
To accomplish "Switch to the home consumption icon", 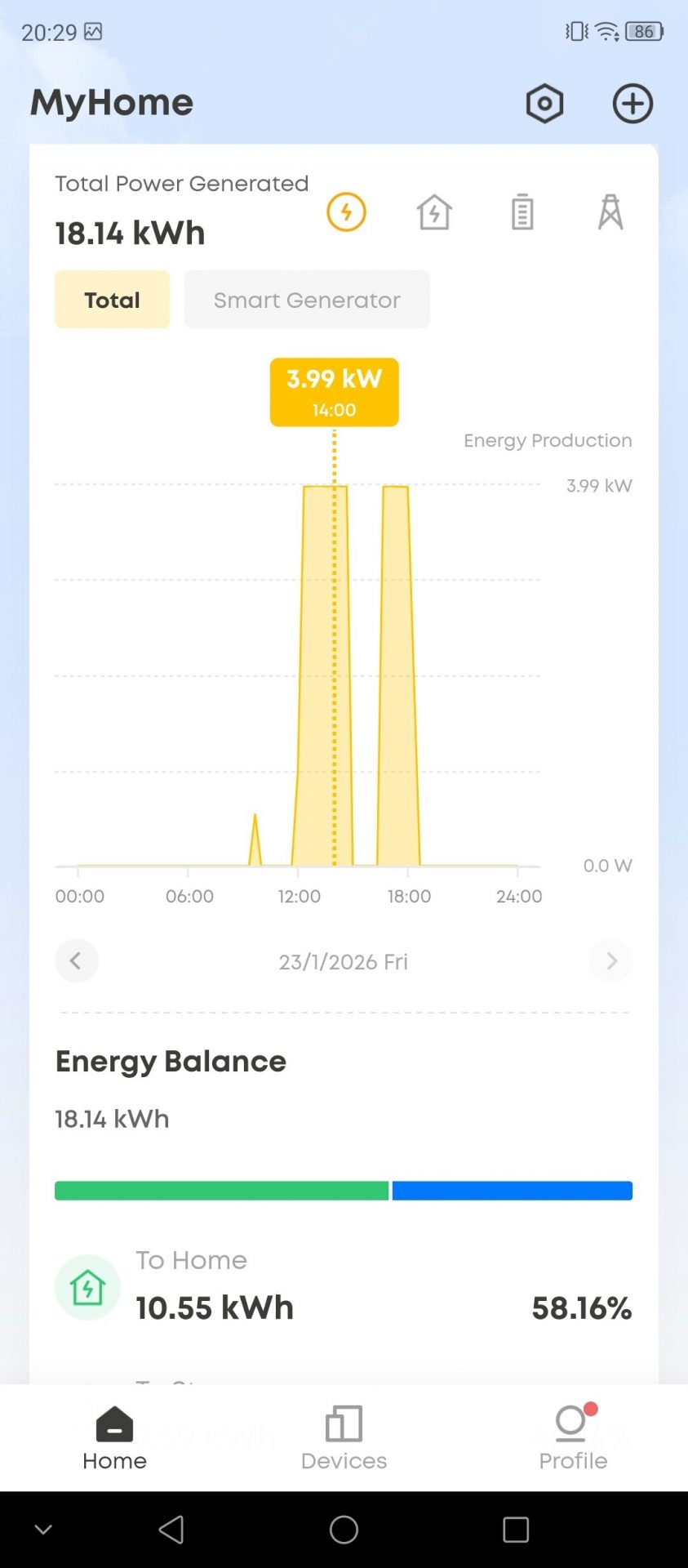I will pyautogui.click(x=434, y=212).
